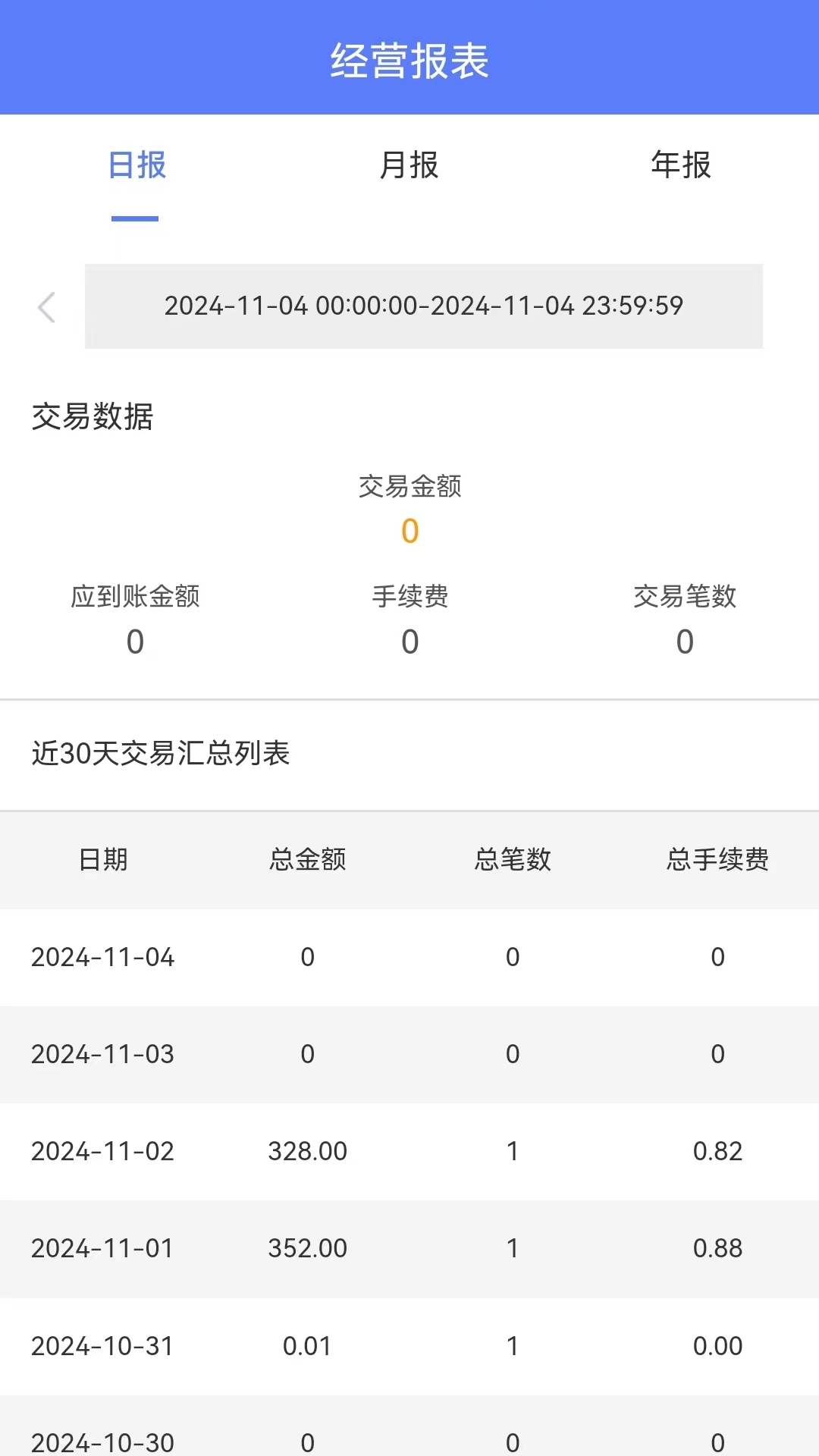This screenshot has width=819, height=1456.
Task: Select the 总手续费 column header
Action: (x=716, y=860)
